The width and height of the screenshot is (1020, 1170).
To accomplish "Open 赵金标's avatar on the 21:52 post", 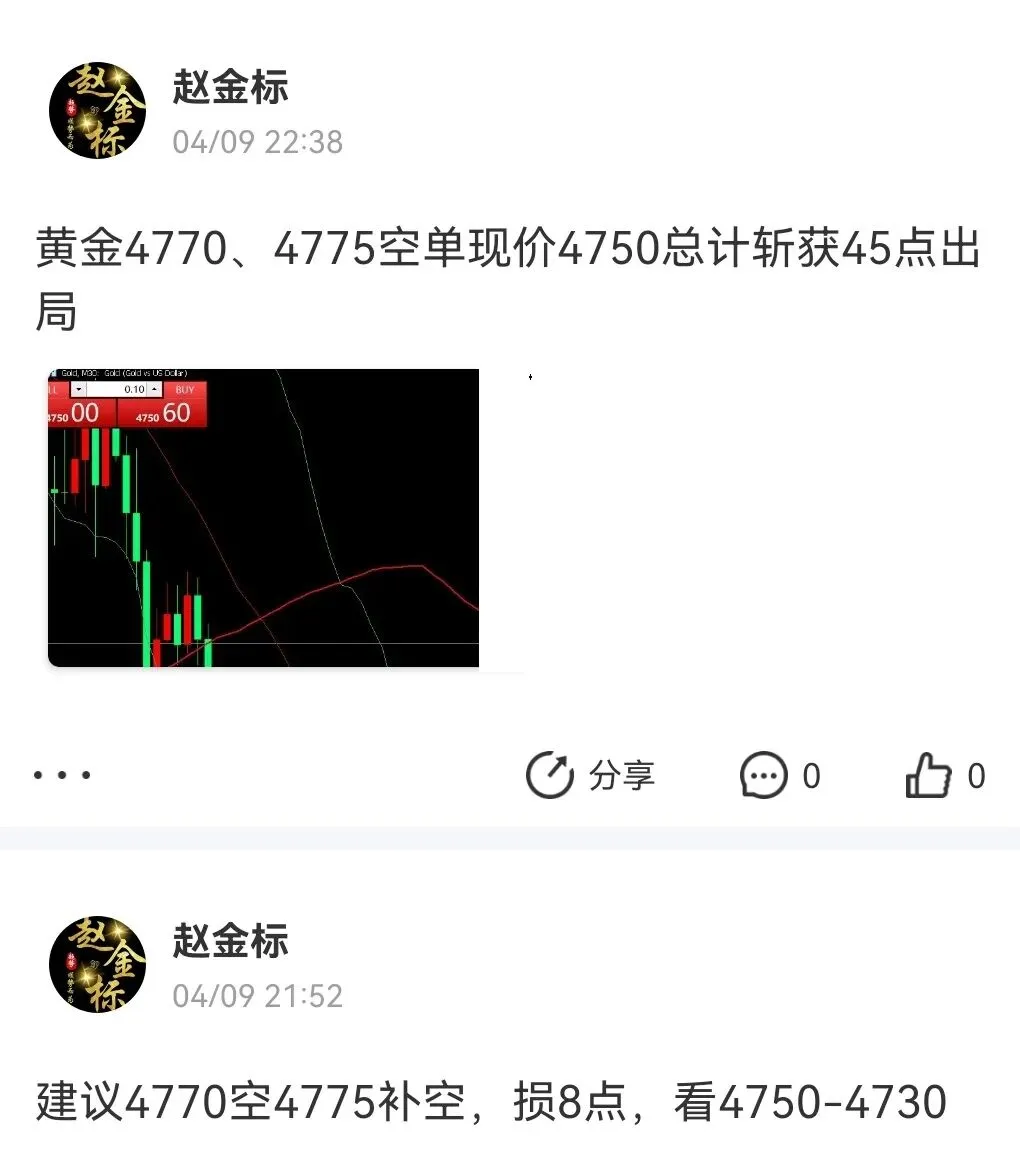I will [x=97, y=965].
